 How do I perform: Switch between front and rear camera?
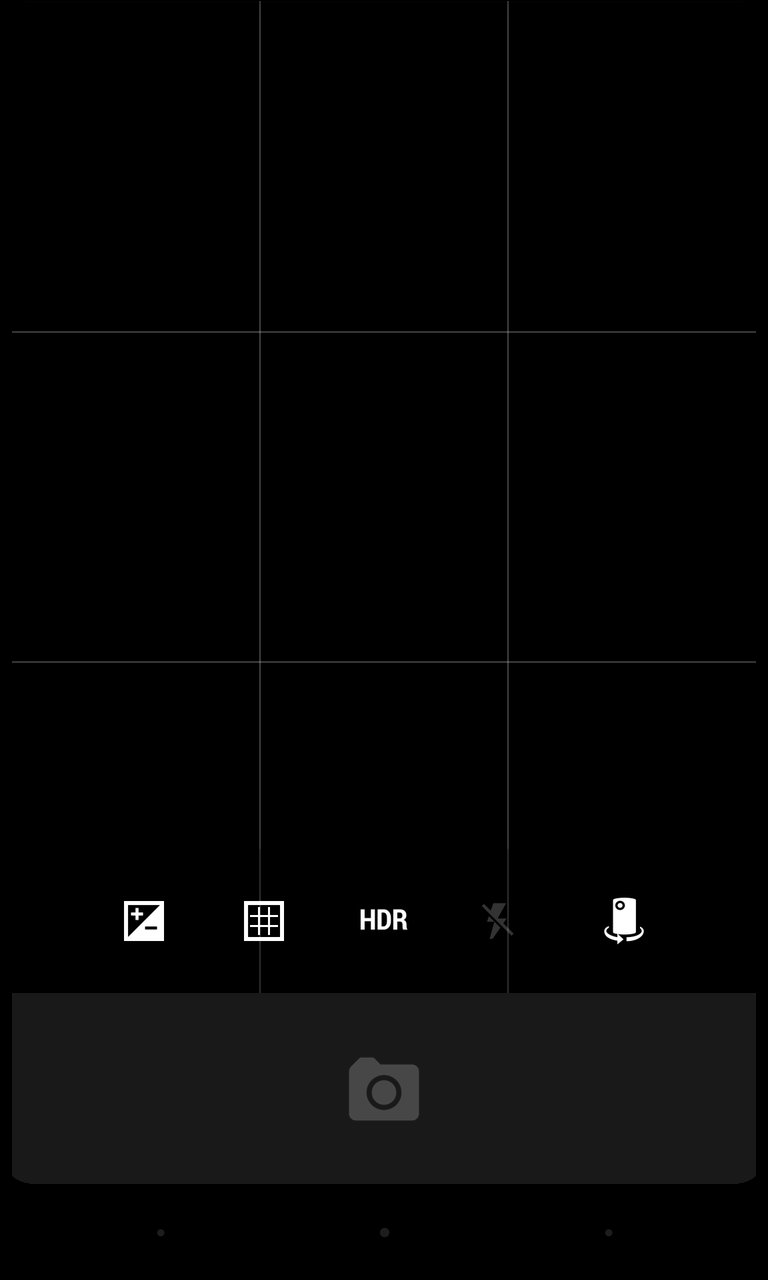tap(624, 921)
